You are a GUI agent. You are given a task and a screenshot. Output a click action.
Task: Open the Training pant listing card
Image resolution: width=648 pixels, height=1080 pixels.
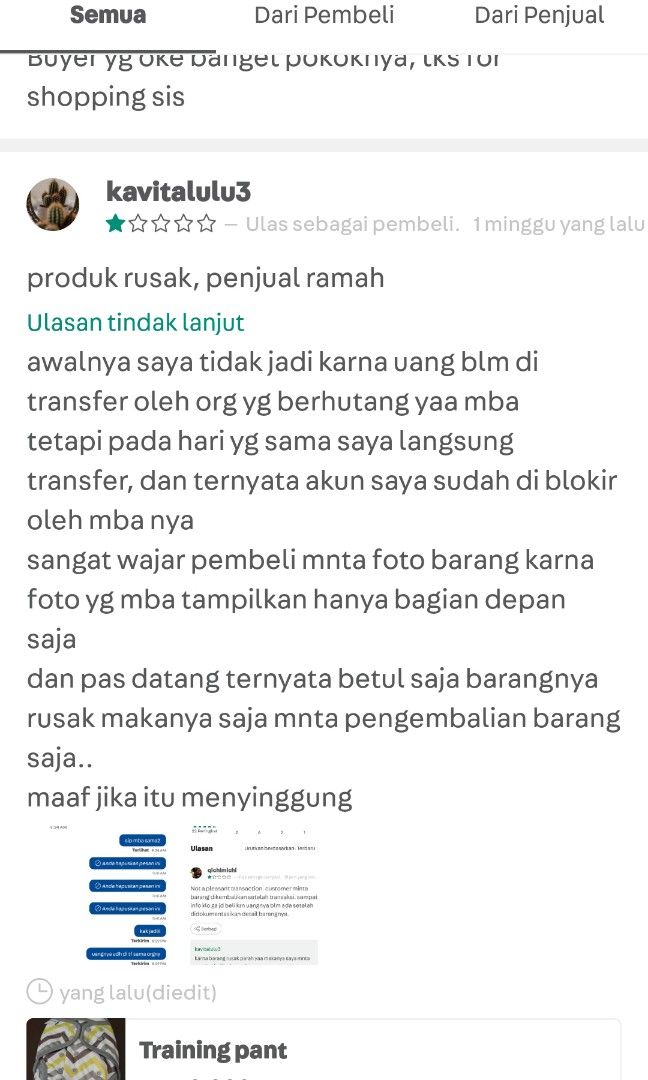pyautogui.click(x=324, y=1049)
